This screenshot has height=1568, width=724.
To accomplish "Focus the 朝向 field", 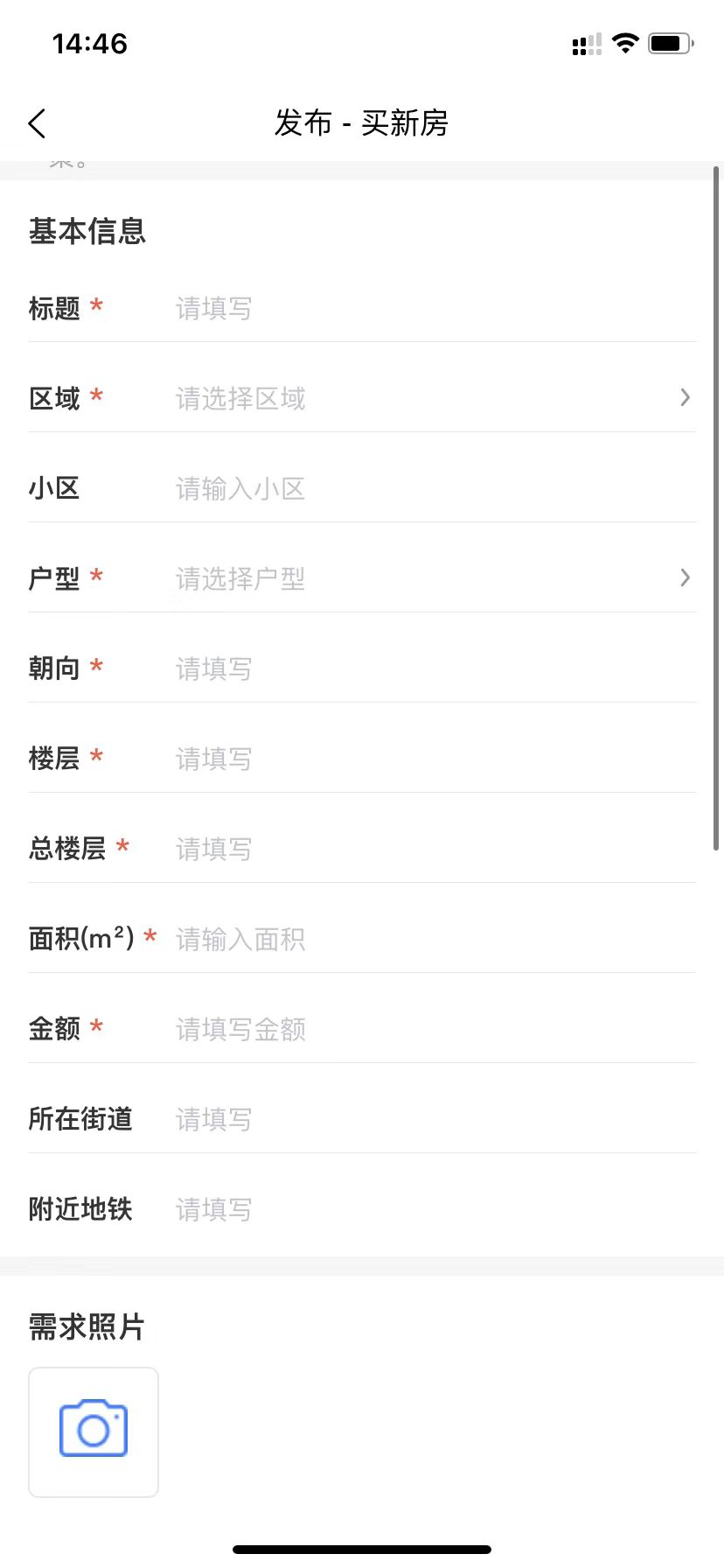I will [435, 668].
